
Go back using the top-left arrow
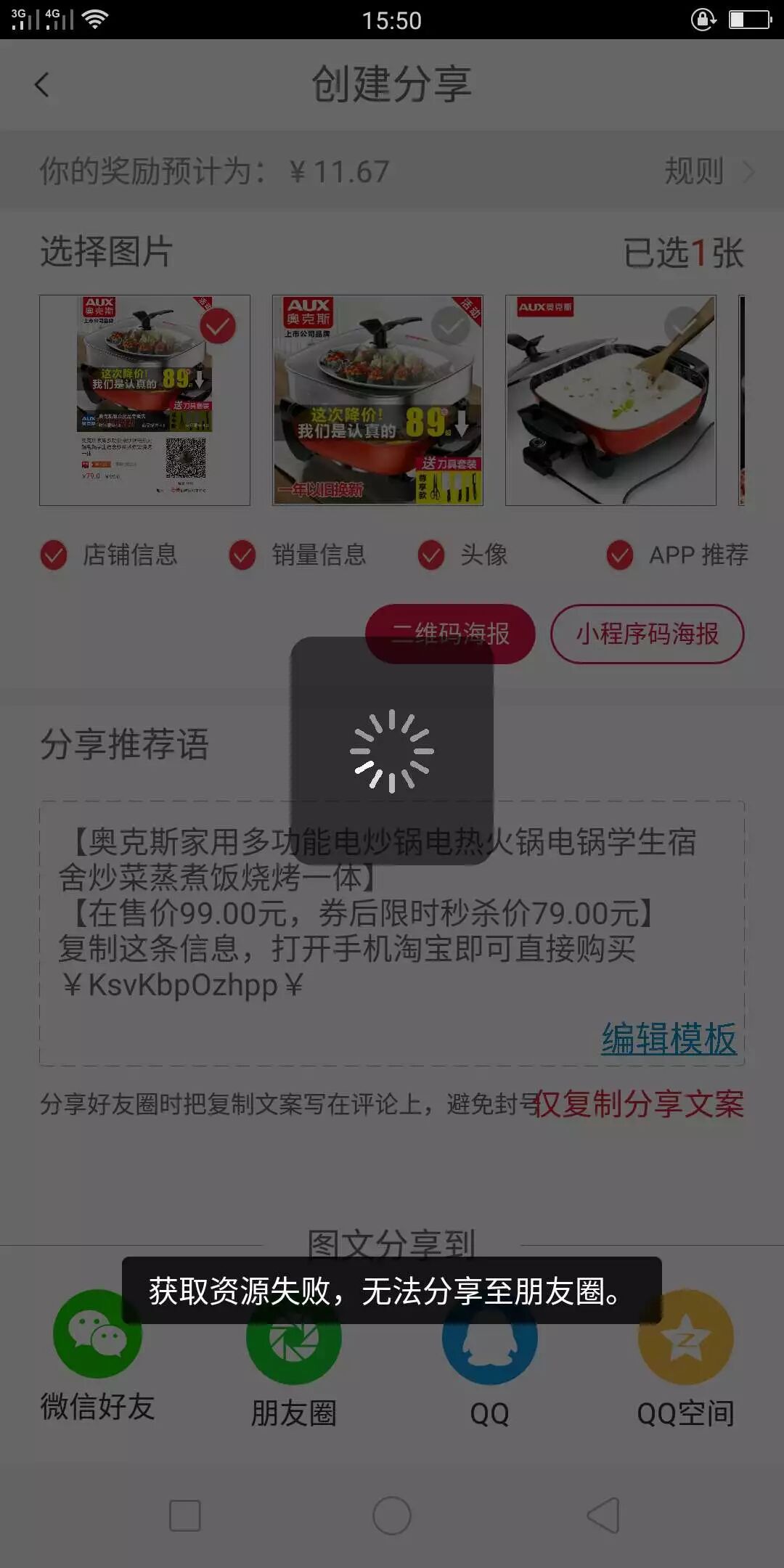pos(42,85)
